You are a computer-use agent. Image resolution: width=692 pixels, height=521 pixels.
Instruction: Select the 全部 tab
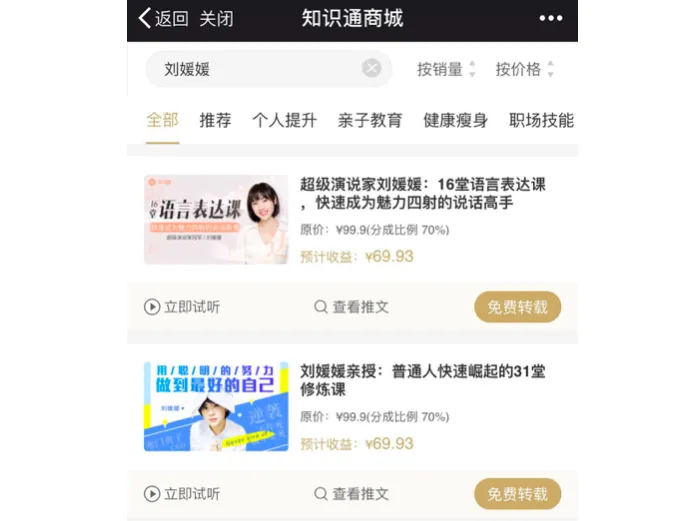pos(162,120)
